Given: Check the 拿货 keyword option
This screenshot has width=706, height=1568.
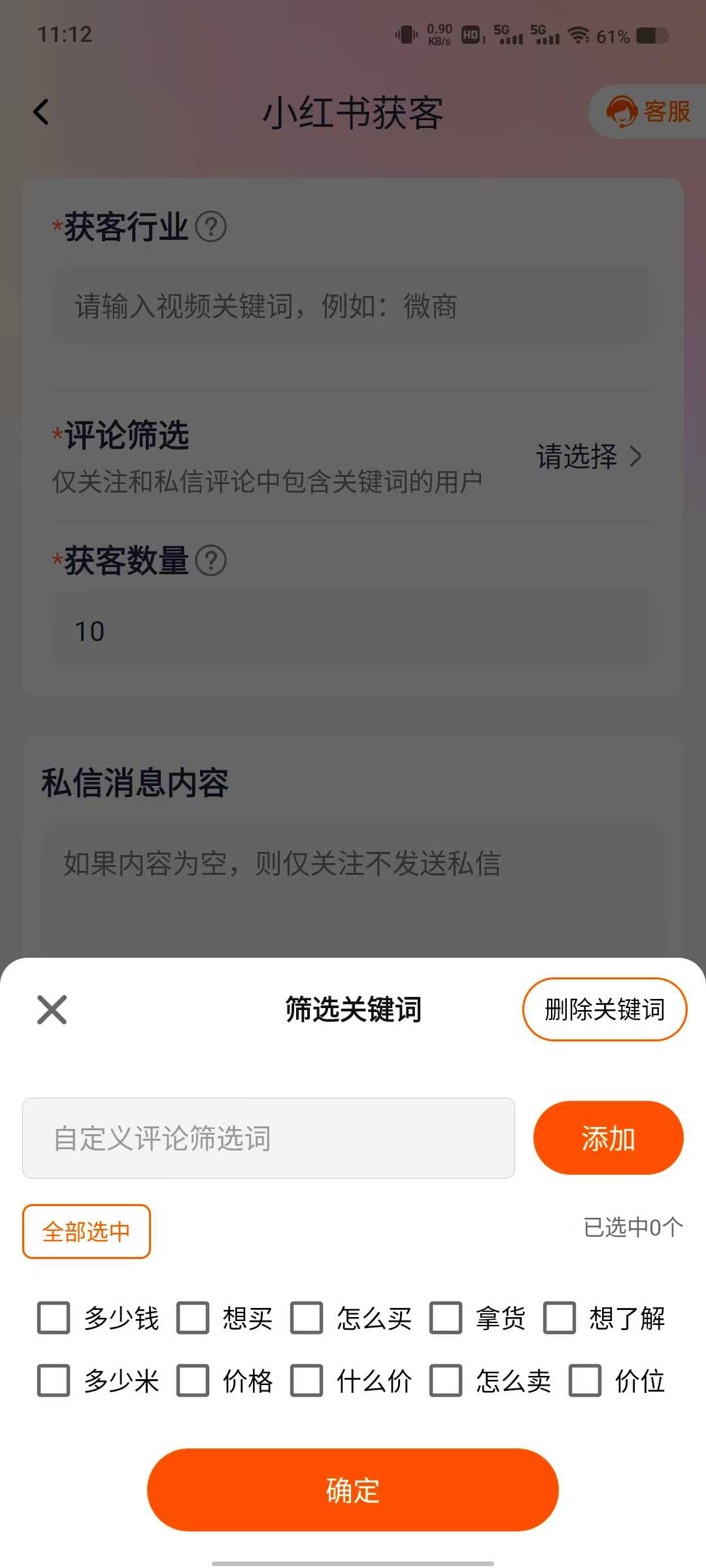Looking at the screenshot, I should pyautogui.click(x=446, y=1319).
